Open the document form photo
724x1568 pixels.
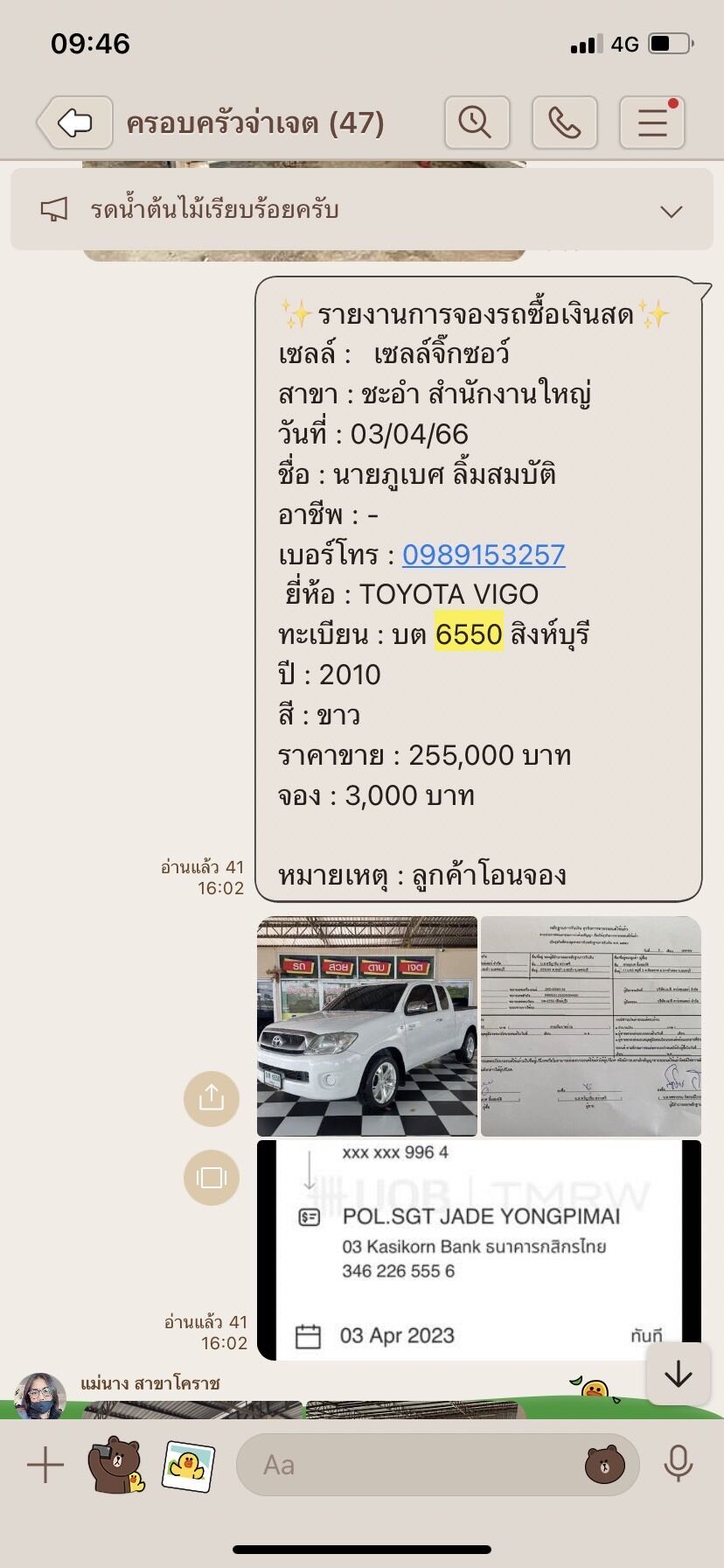[591, 1025]
